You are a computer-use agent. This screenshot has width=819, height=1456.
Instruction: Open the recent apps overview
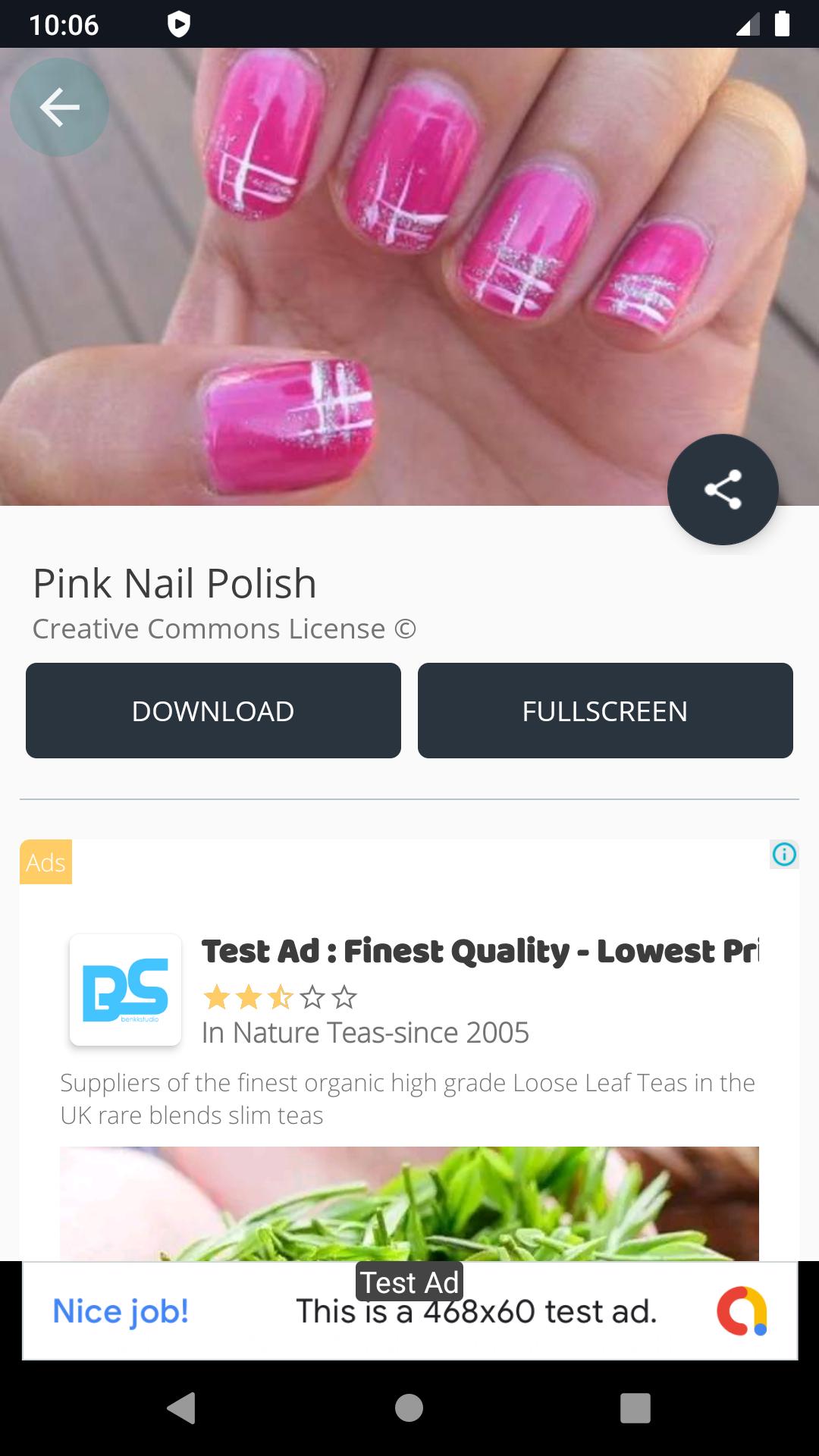[635, 1408]
